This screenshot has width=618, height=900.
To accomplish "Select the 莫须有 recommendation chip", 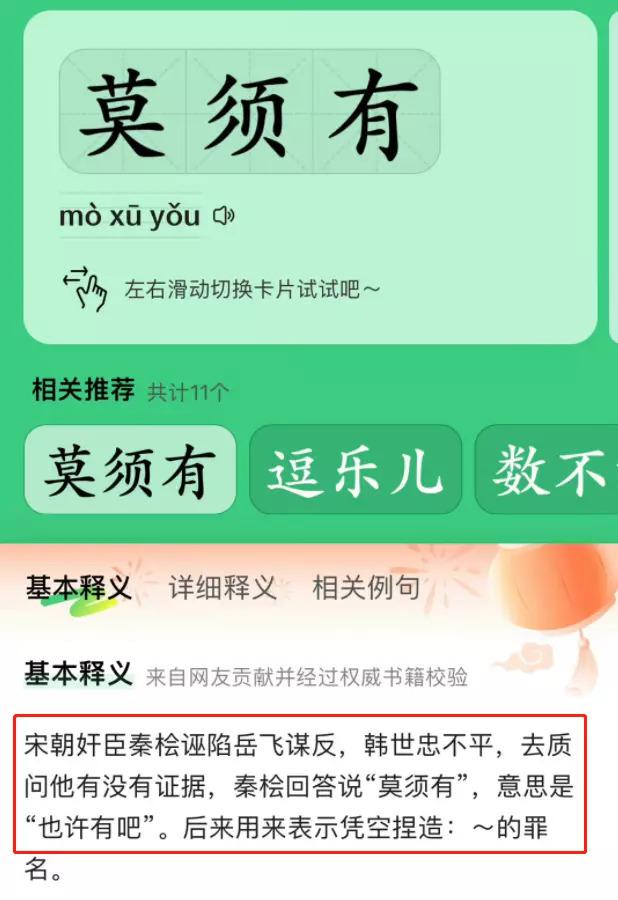I will click(130, 470).
